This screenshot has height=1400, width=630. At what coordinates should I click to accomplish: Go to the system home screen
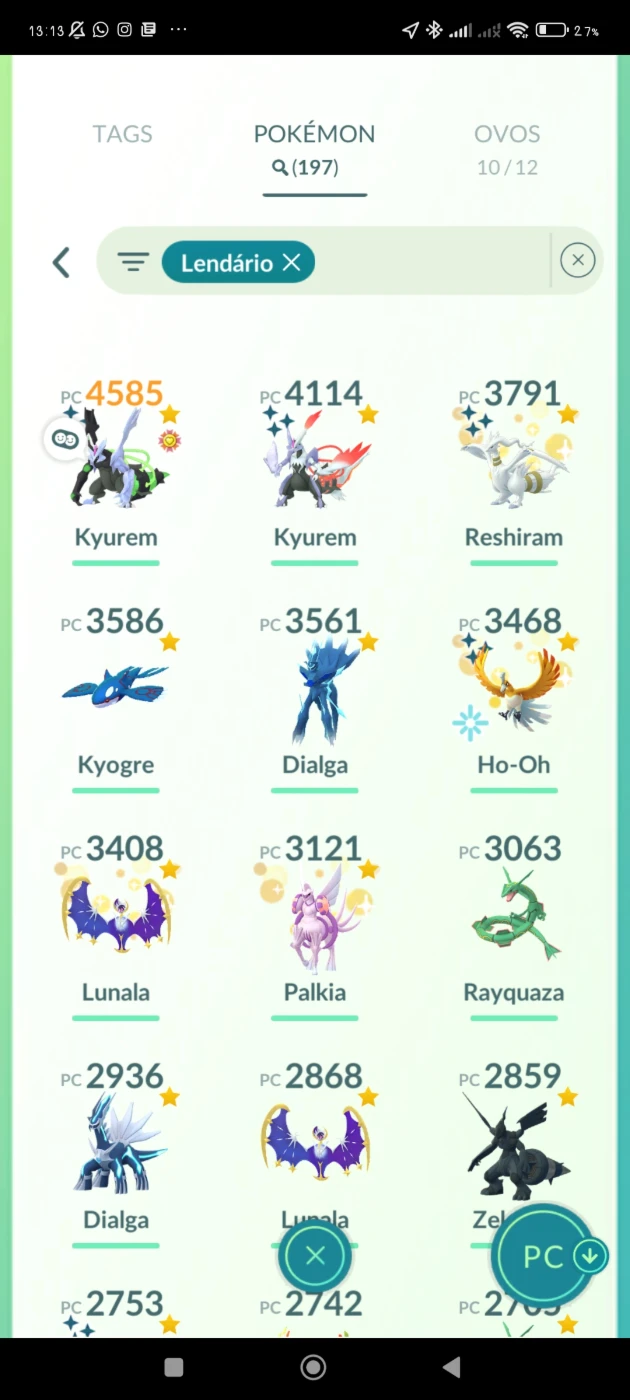pyautogui.click(x=313, y=1367)
